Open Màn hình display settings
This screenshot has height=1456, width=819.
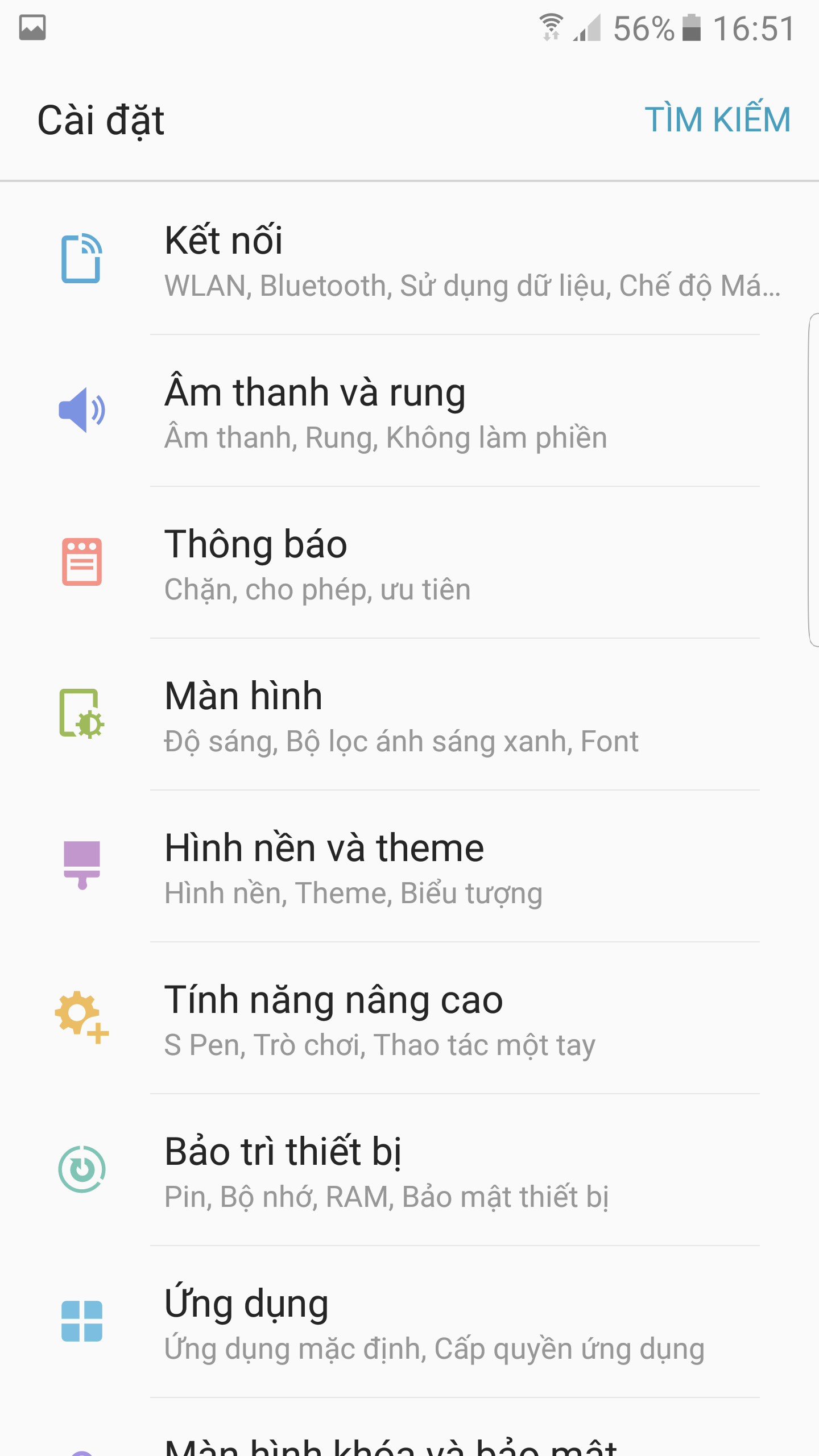[409, 714]
